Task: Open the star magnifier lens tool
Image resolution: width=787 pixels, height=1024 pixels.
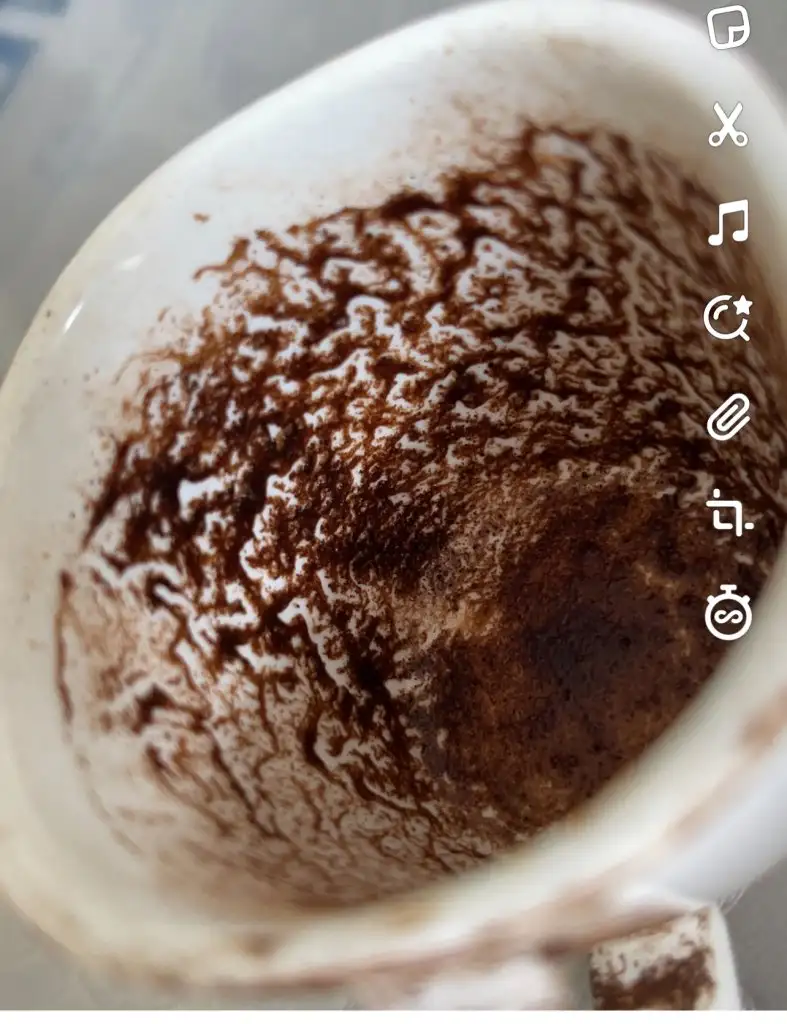Action: [x=727, y=319]
